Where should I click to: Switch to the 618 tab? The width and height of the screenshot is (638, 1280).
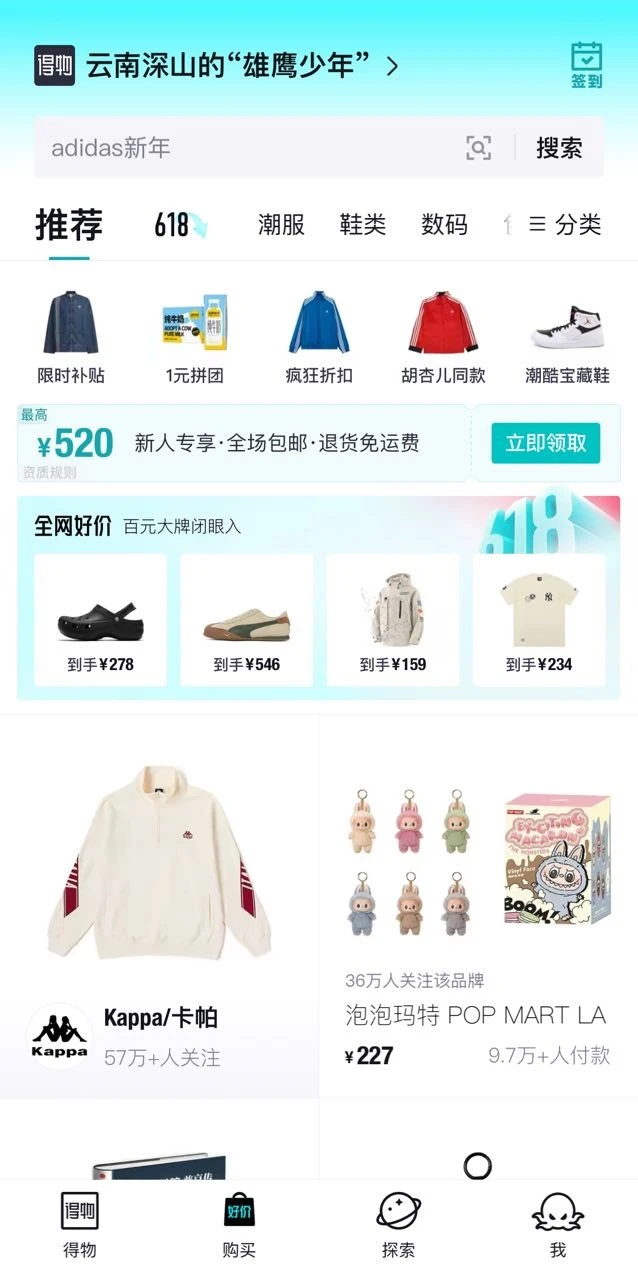(180, 225)
